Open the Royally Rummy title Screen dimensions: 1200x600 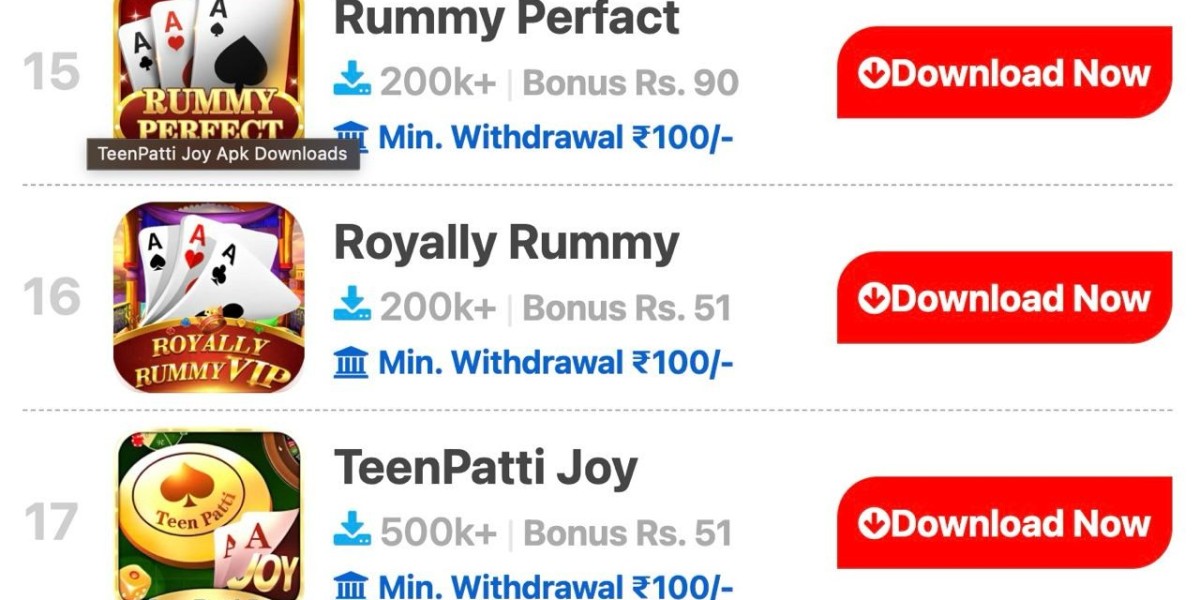coord(506,243)
